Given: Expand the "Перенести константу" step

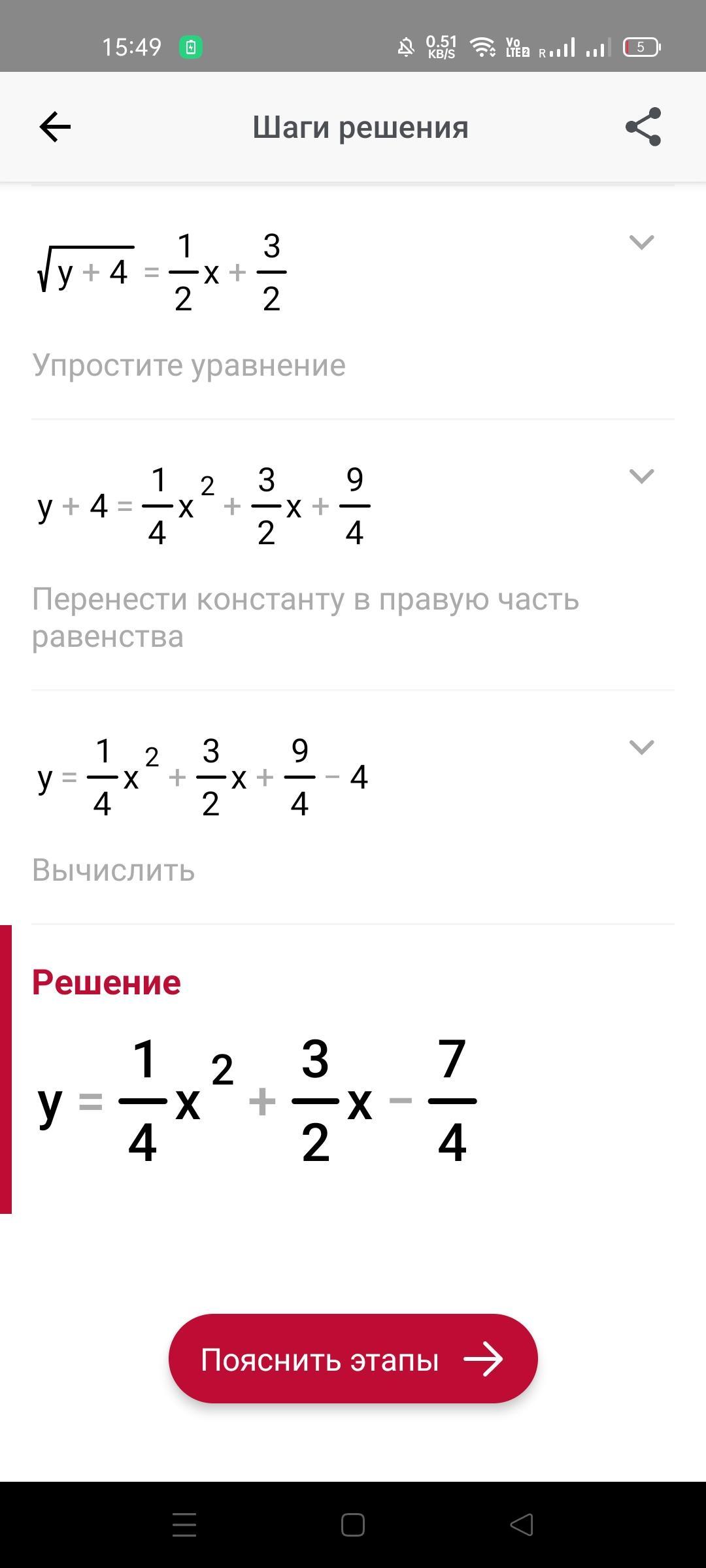Looking at the screenshot, I should point(641,476).
